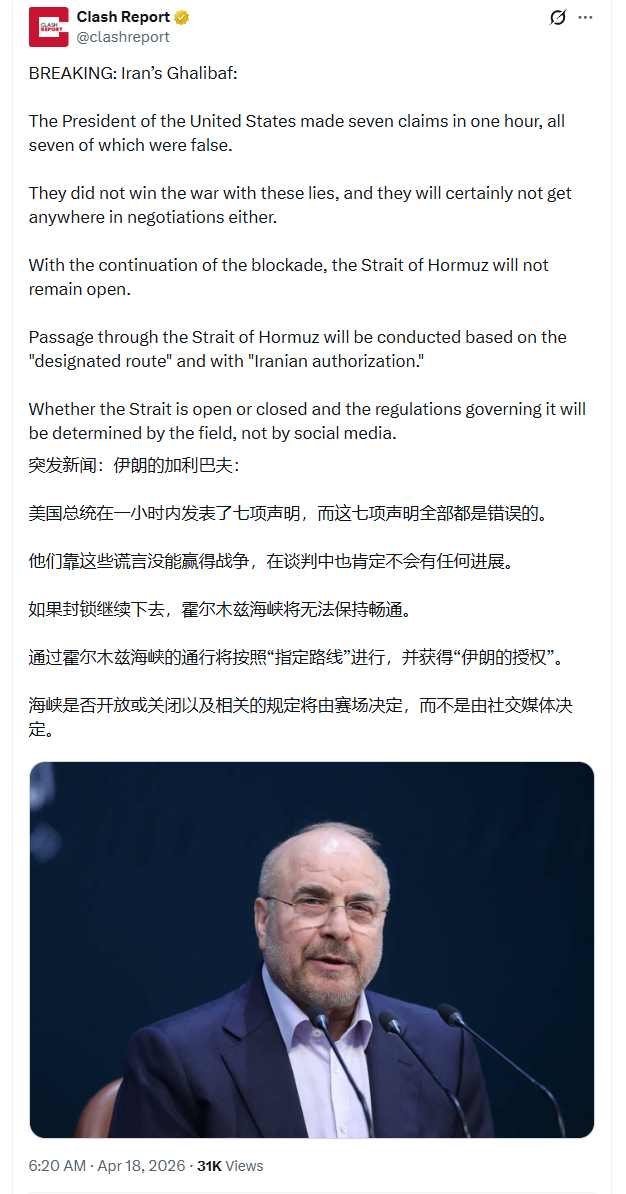Open the Clash Report profile avatar
Screen dimensions: 626x1194
tap(49, 27)
